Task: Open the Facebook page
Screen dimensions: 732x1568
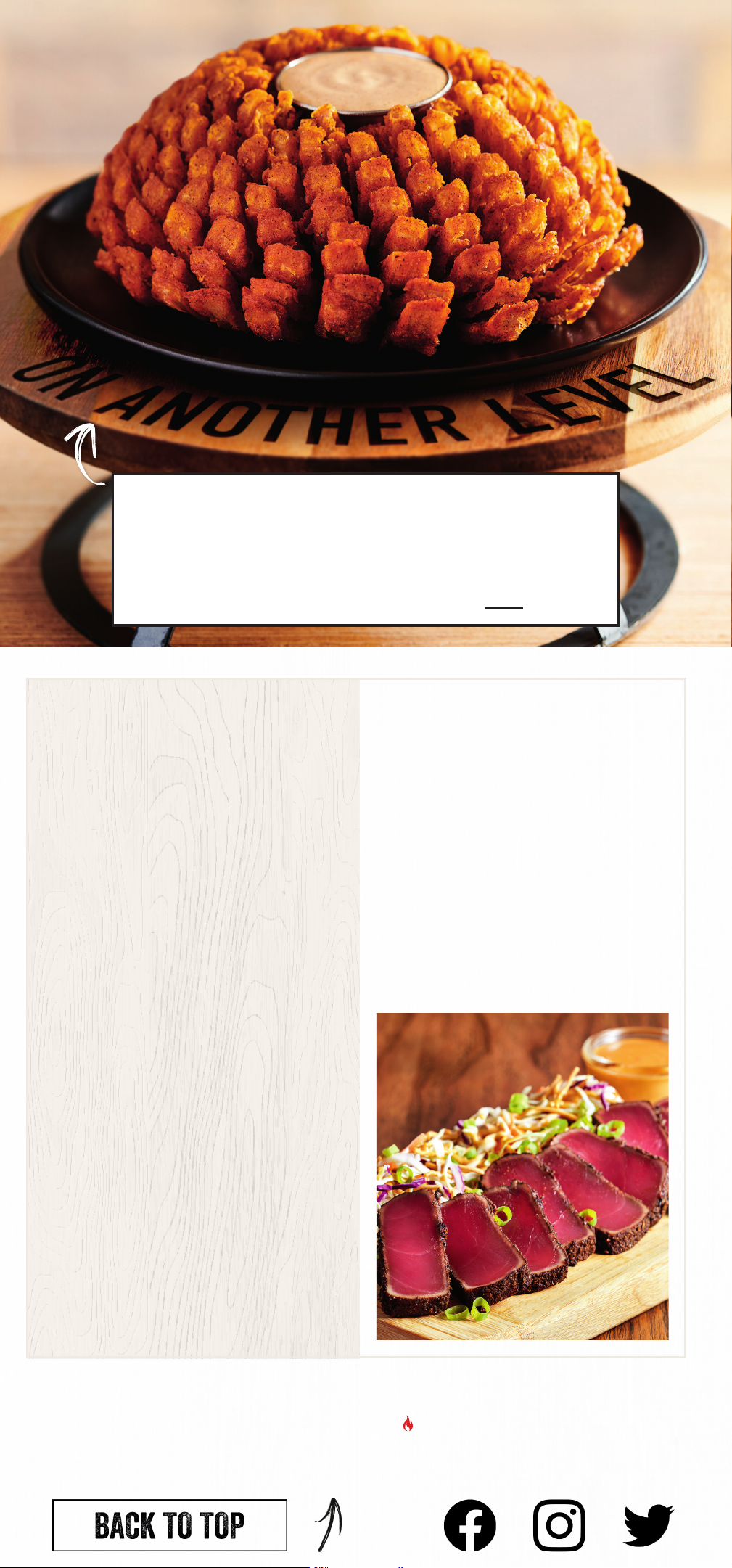Action: click(x=470, y=1524)
